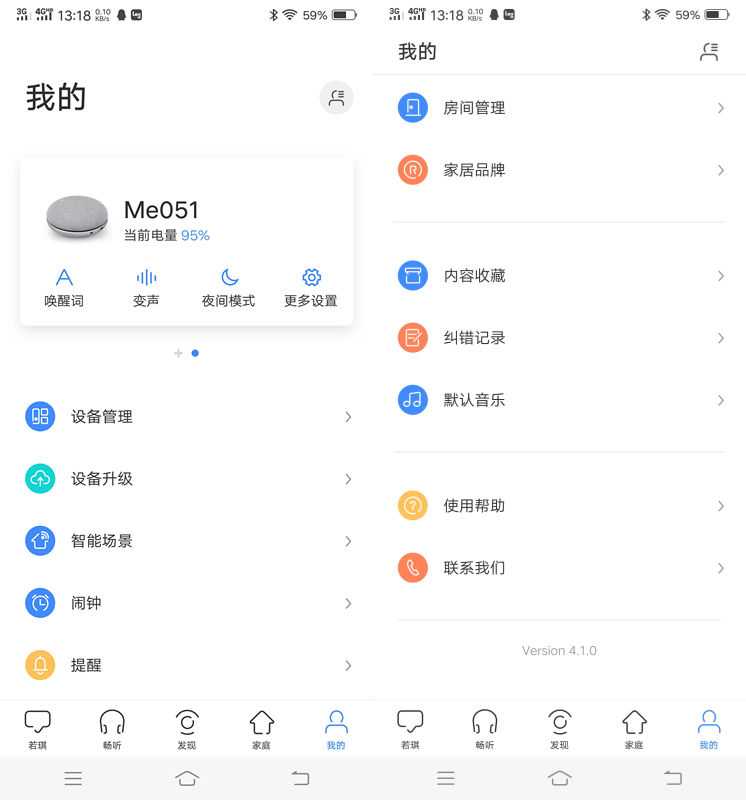Switch to the 发现 discover tab
The image size is (746, 800).
coord(186,728)
